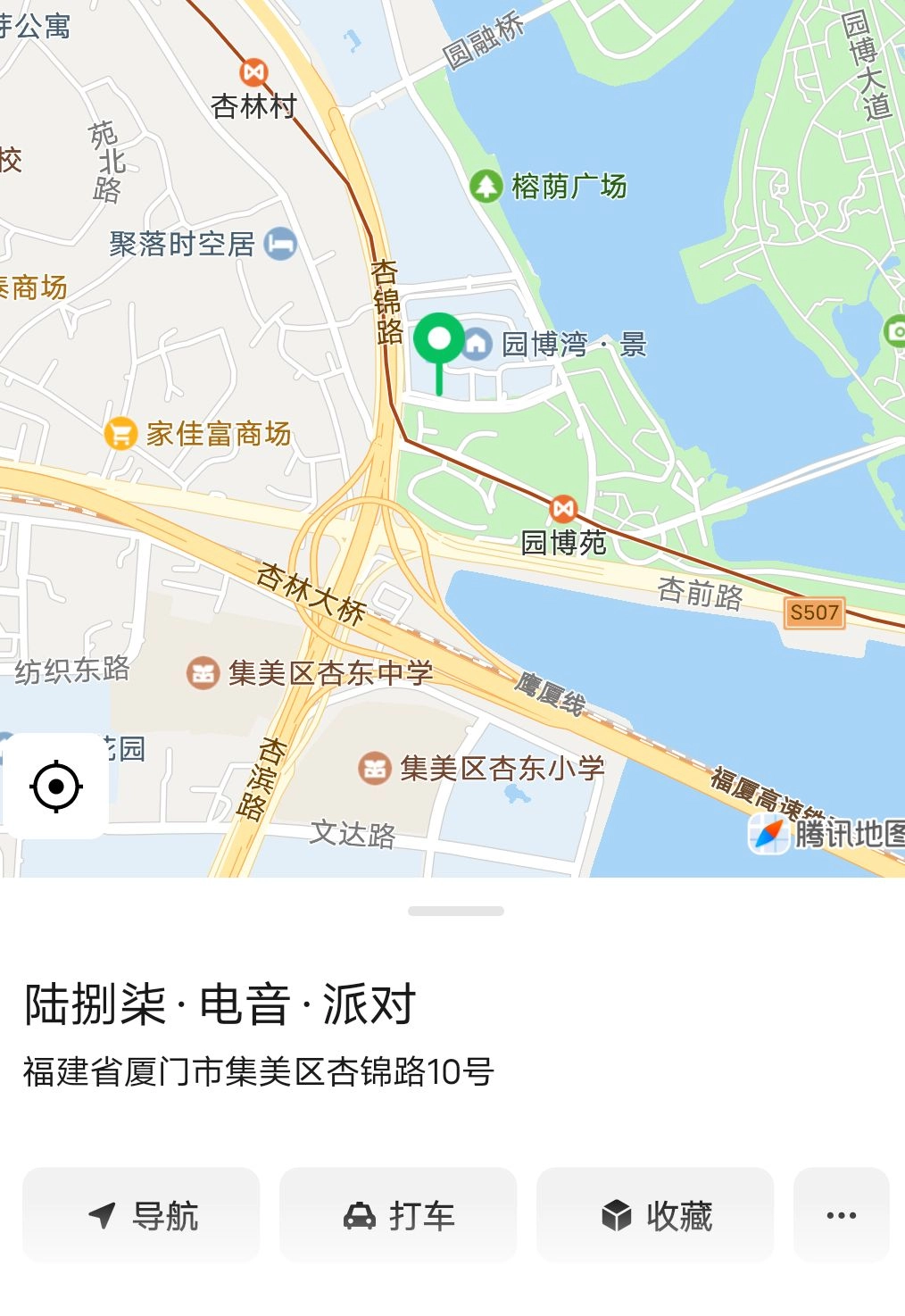Tap the bottom sheet drag handle
905x1316 pixels.
coord(455,911)
